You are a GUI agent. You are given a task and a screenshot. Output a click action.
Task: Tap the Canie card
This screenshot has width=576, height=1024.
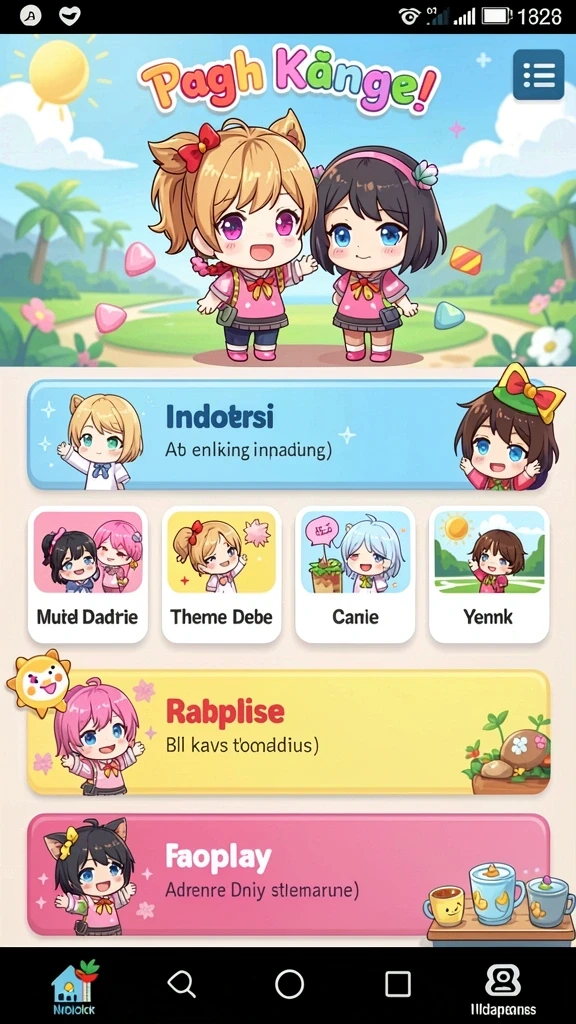[355, 574]
